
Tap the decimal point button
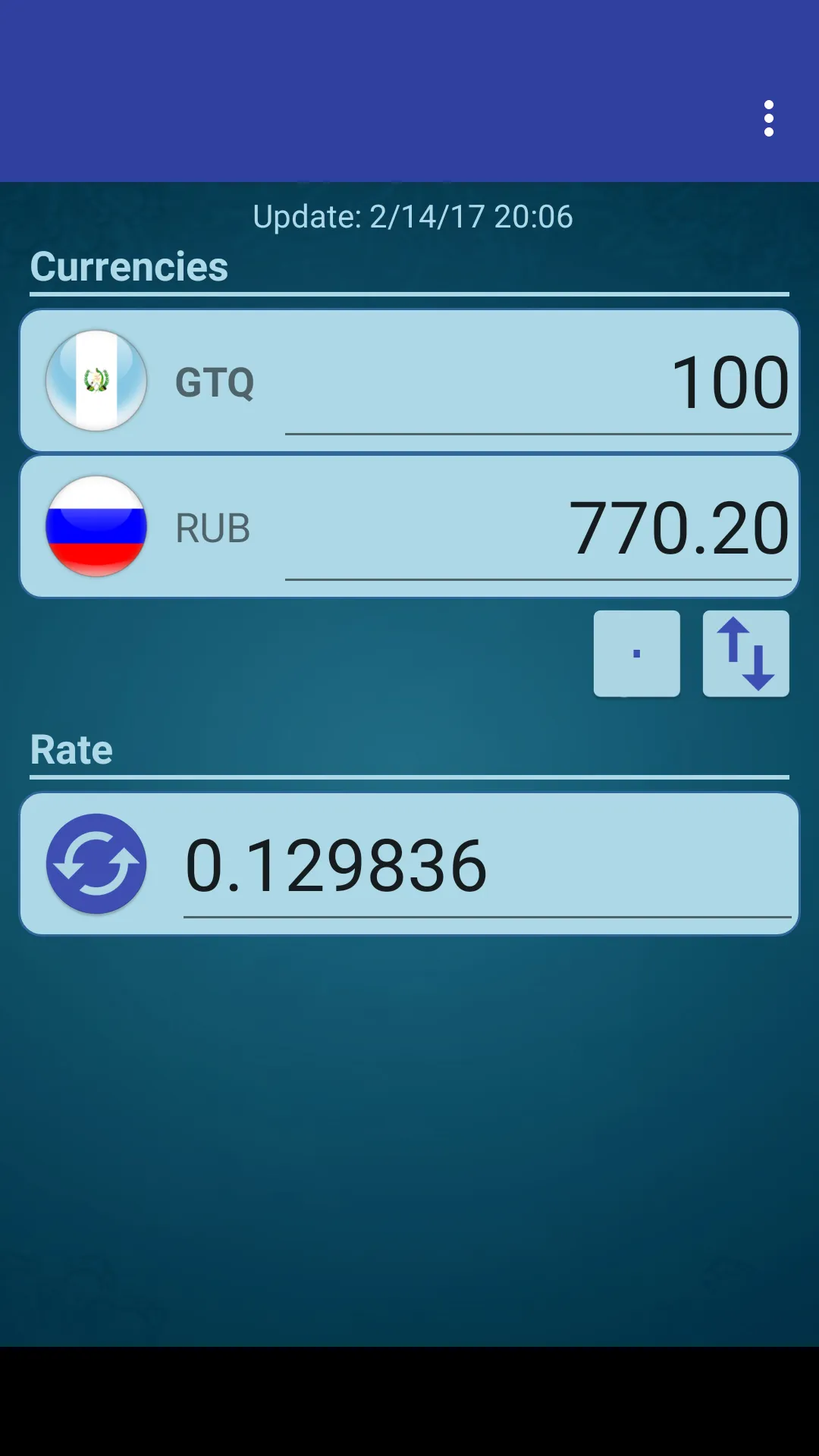(x=636, y=654)
